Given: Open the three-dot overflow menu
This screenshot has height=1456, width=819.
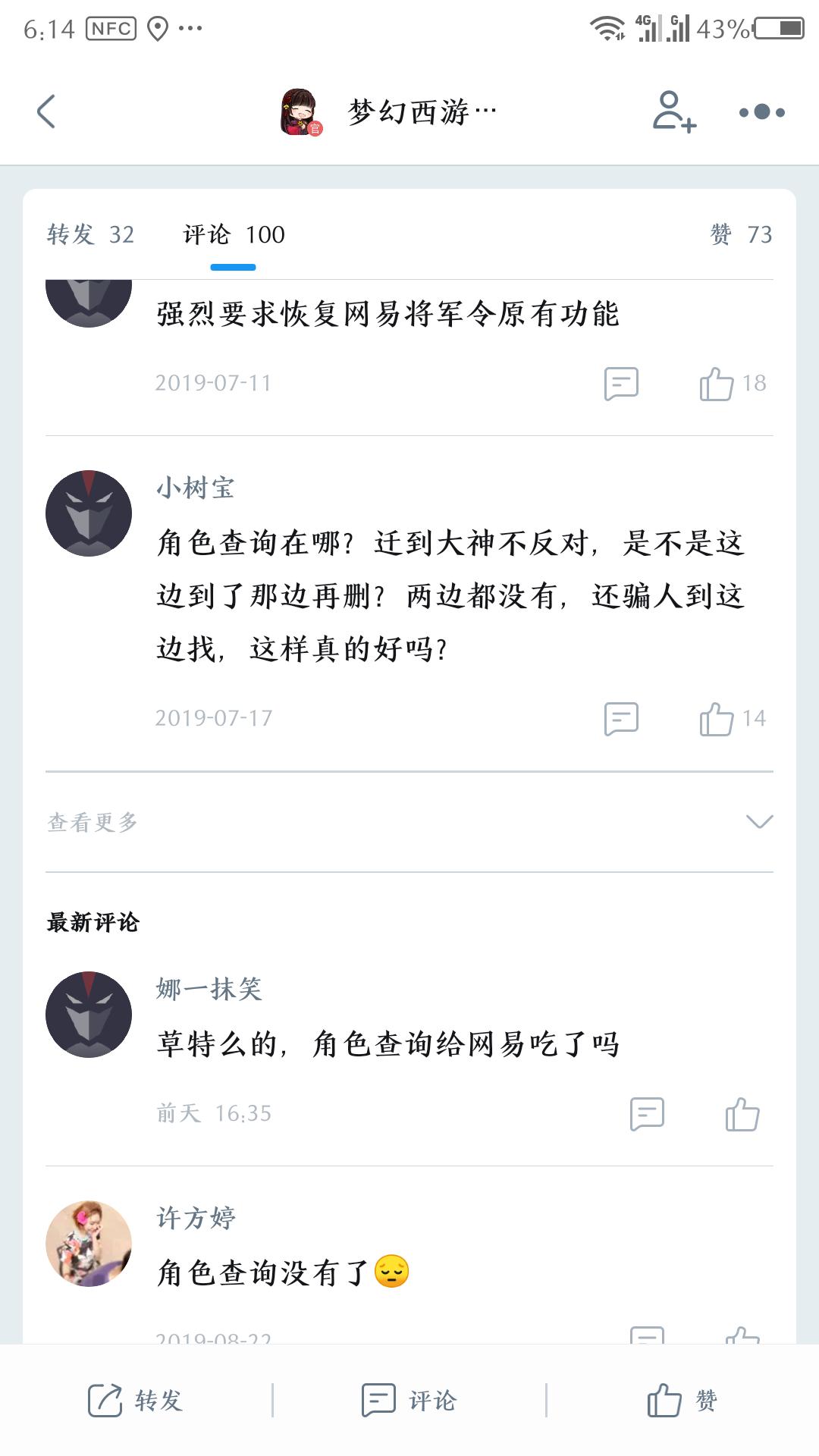Looking at the screenshot, I should 761,112.
